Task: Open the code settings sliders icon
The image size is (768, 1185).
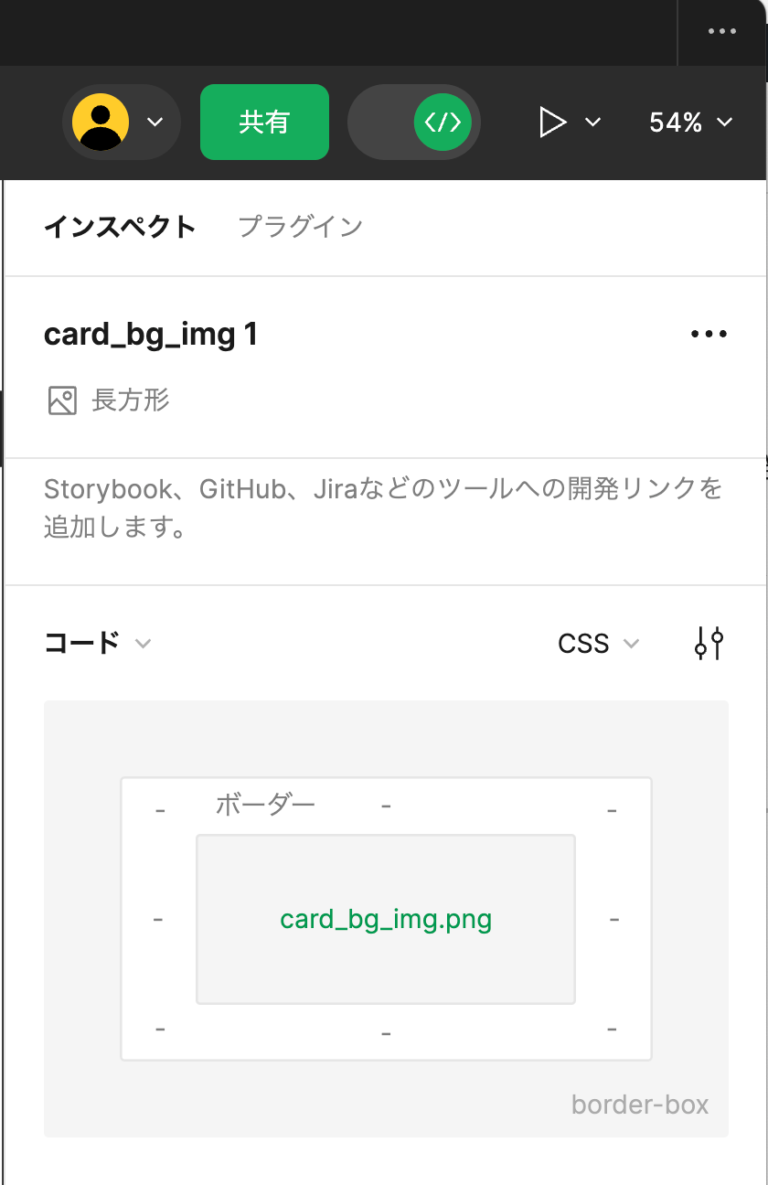Action: tap(709, 643)
